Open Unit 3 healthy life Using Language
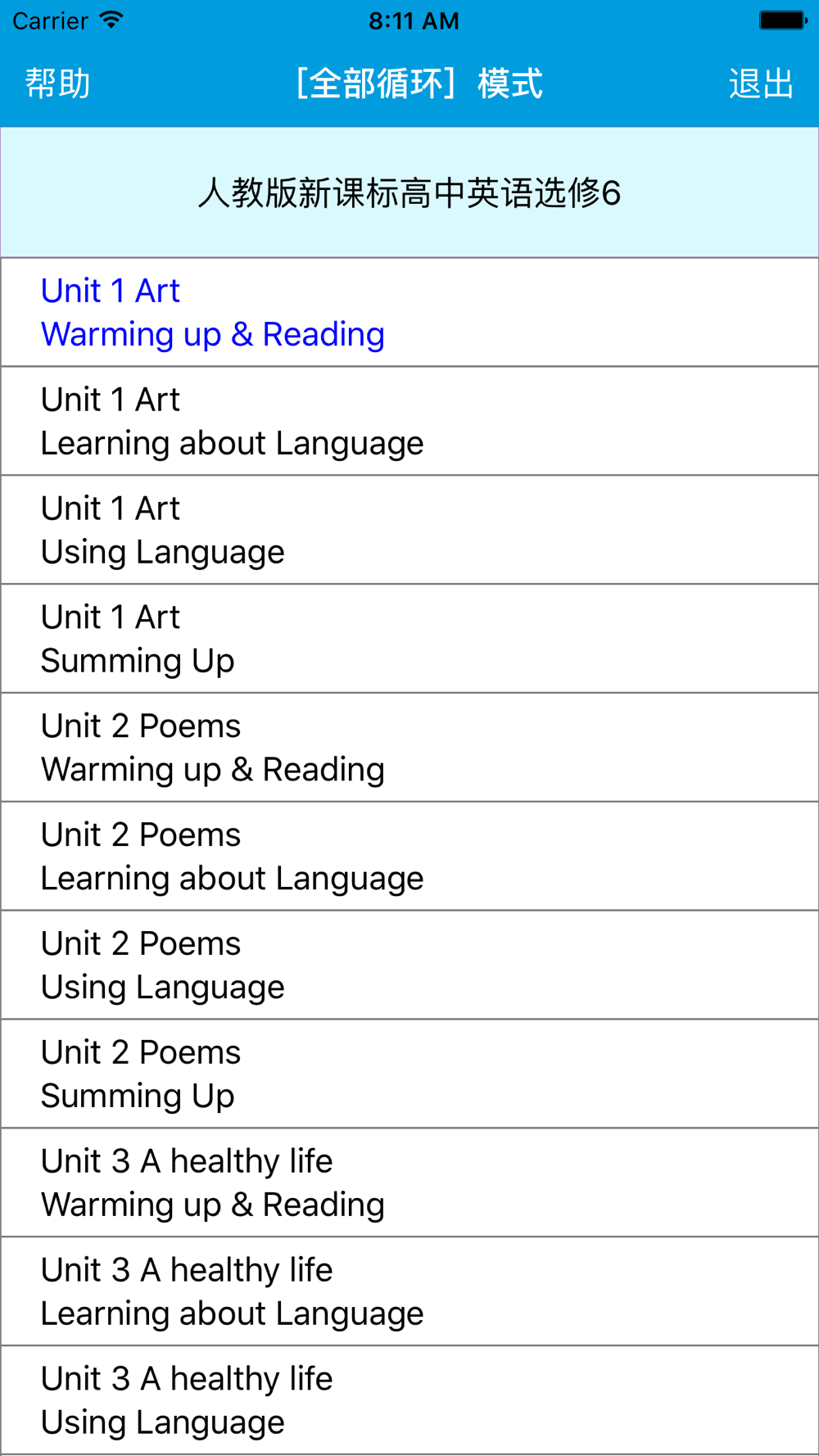Image resolution: width=819 pixels, height=1456 pixels. tap(409, 1400)
